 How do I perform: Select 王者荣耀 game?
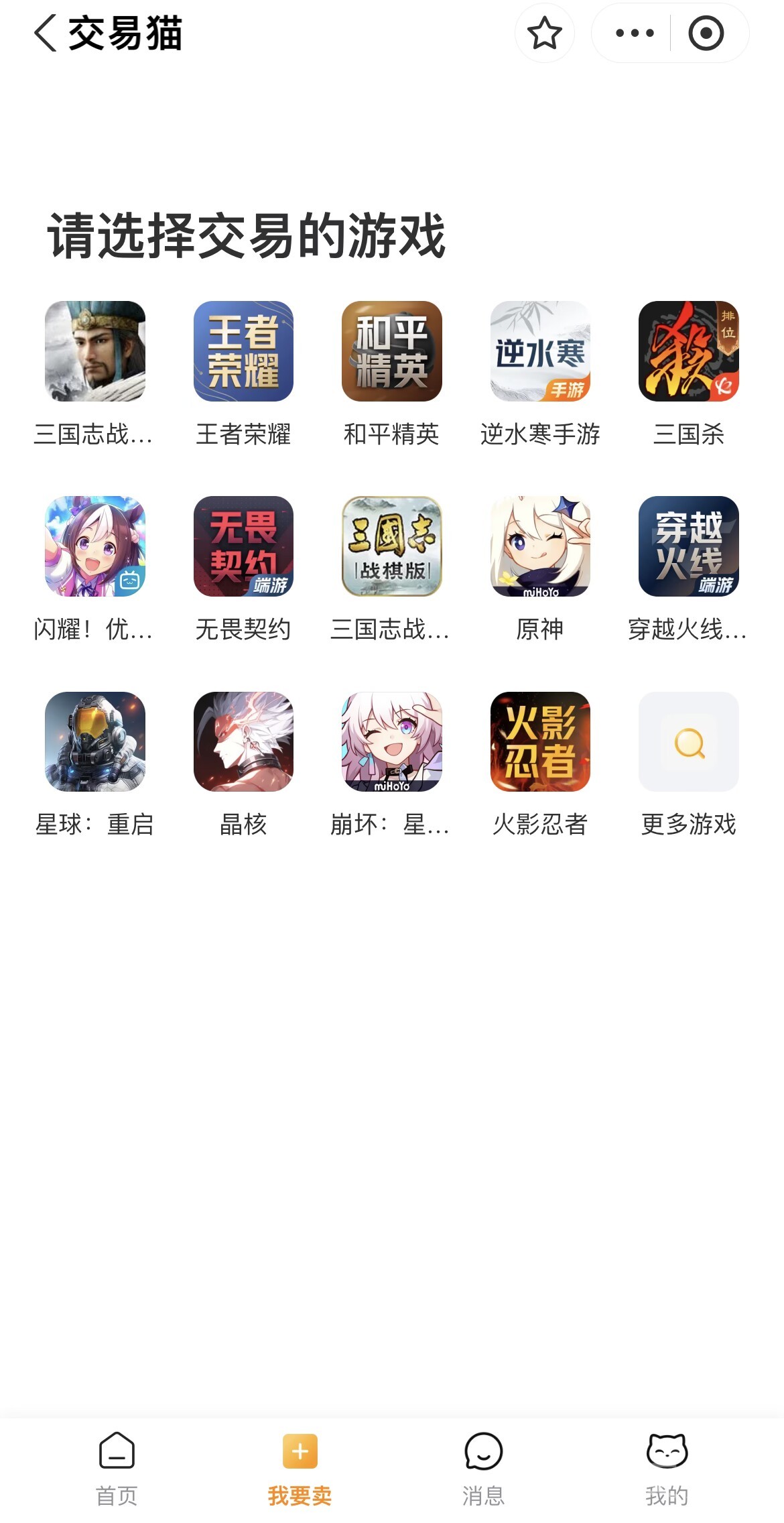pos(243,352)
